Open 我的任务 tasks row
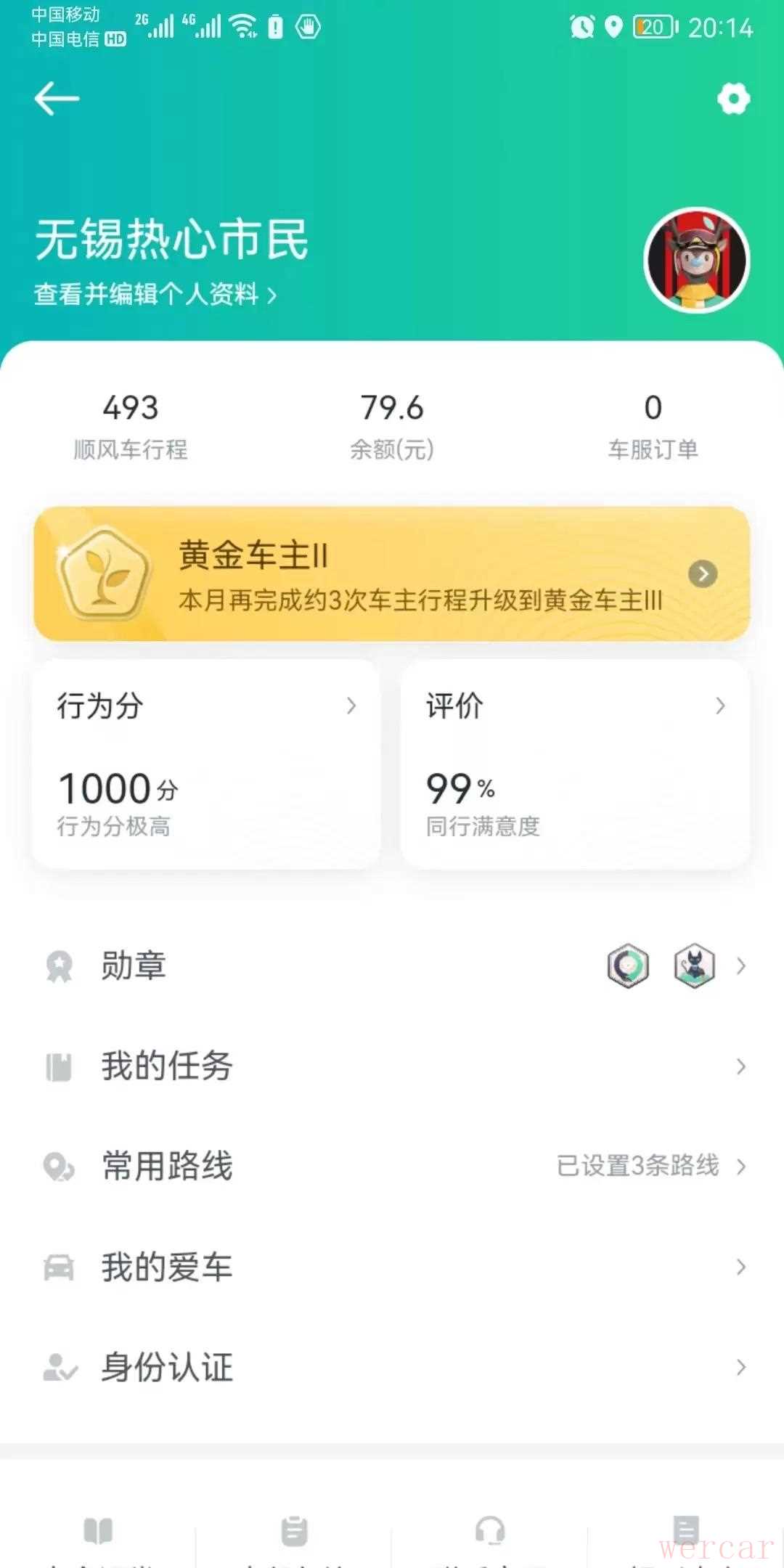 [392, 1066]
